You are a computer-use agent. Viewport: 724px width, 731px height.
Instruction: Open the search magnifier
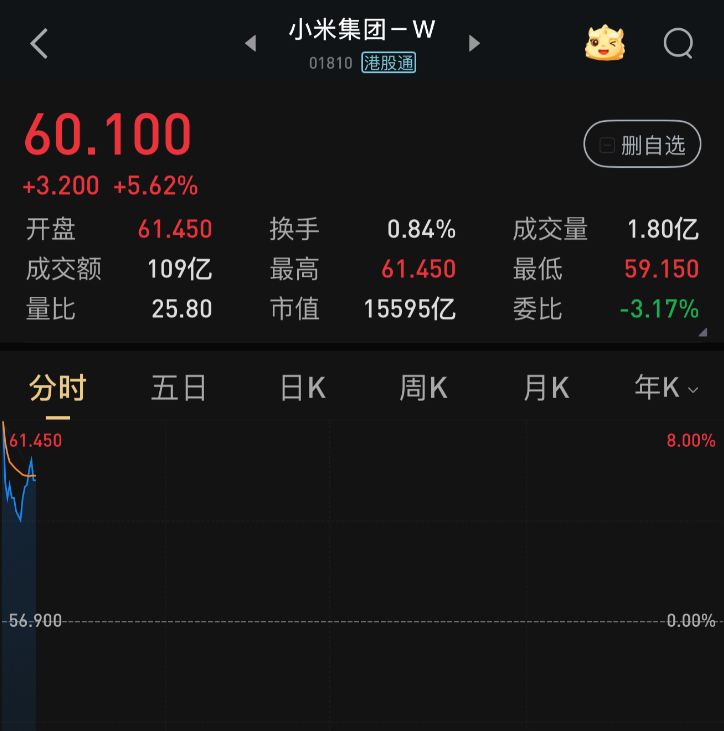(x=678, y=44)
